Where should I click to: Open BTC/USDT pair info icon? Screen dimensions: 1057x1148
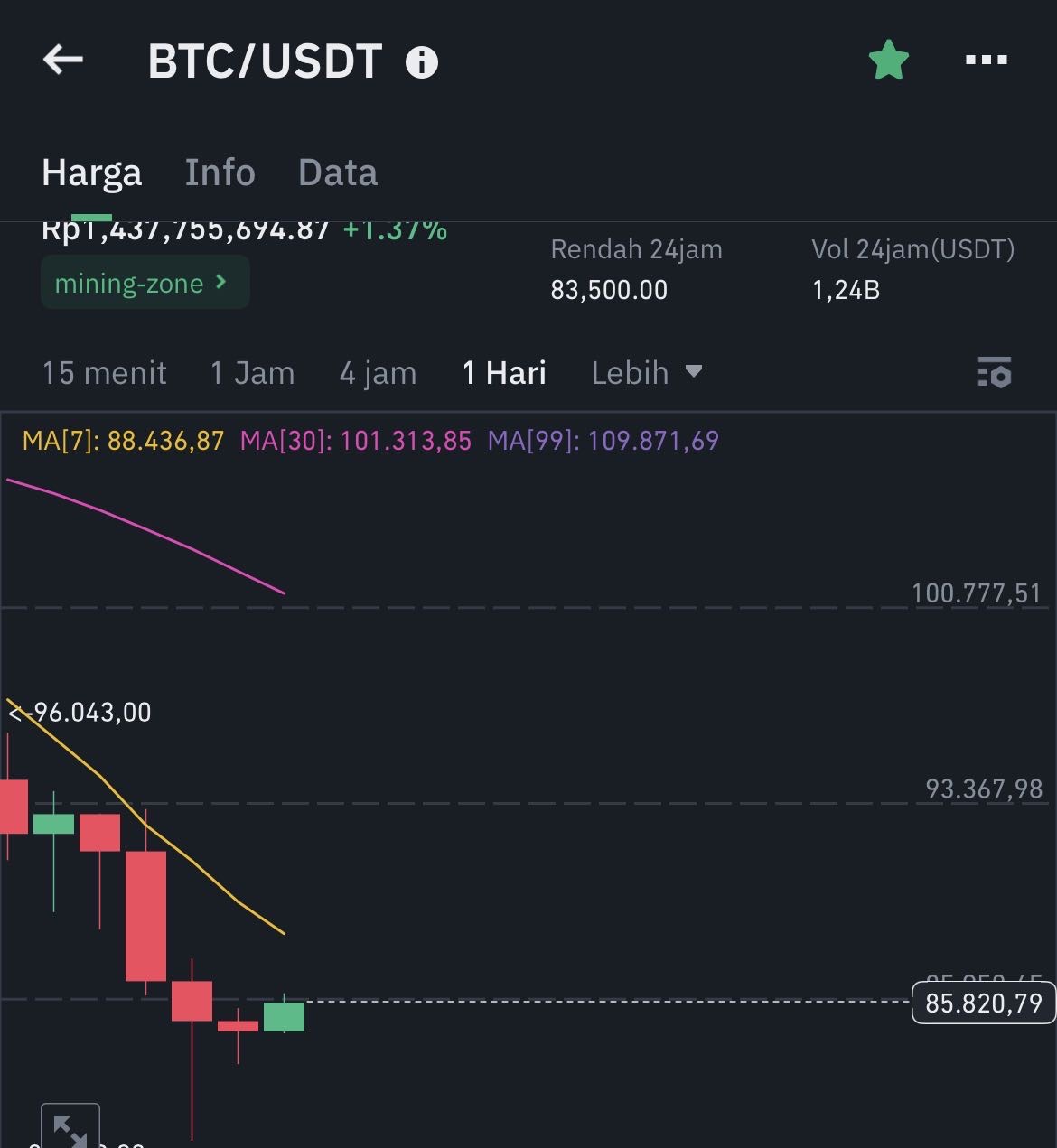coord(422,62)
